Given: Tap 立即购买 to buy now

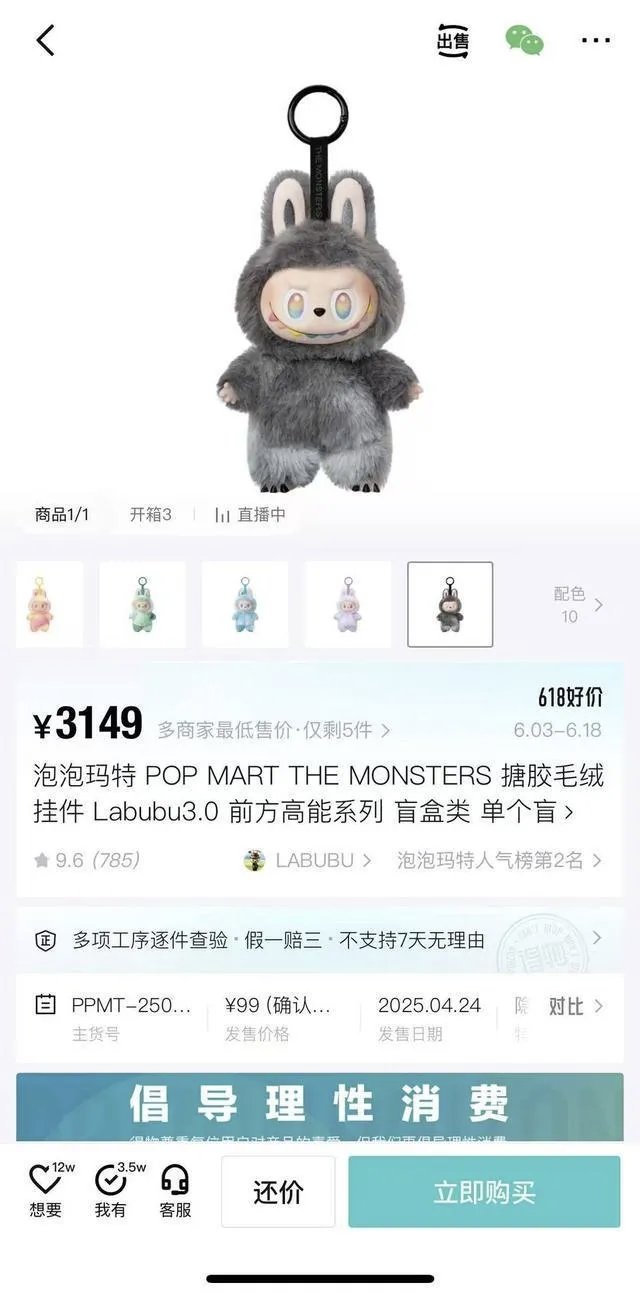Looking at the screenshot, I should tap(484, 1192).
